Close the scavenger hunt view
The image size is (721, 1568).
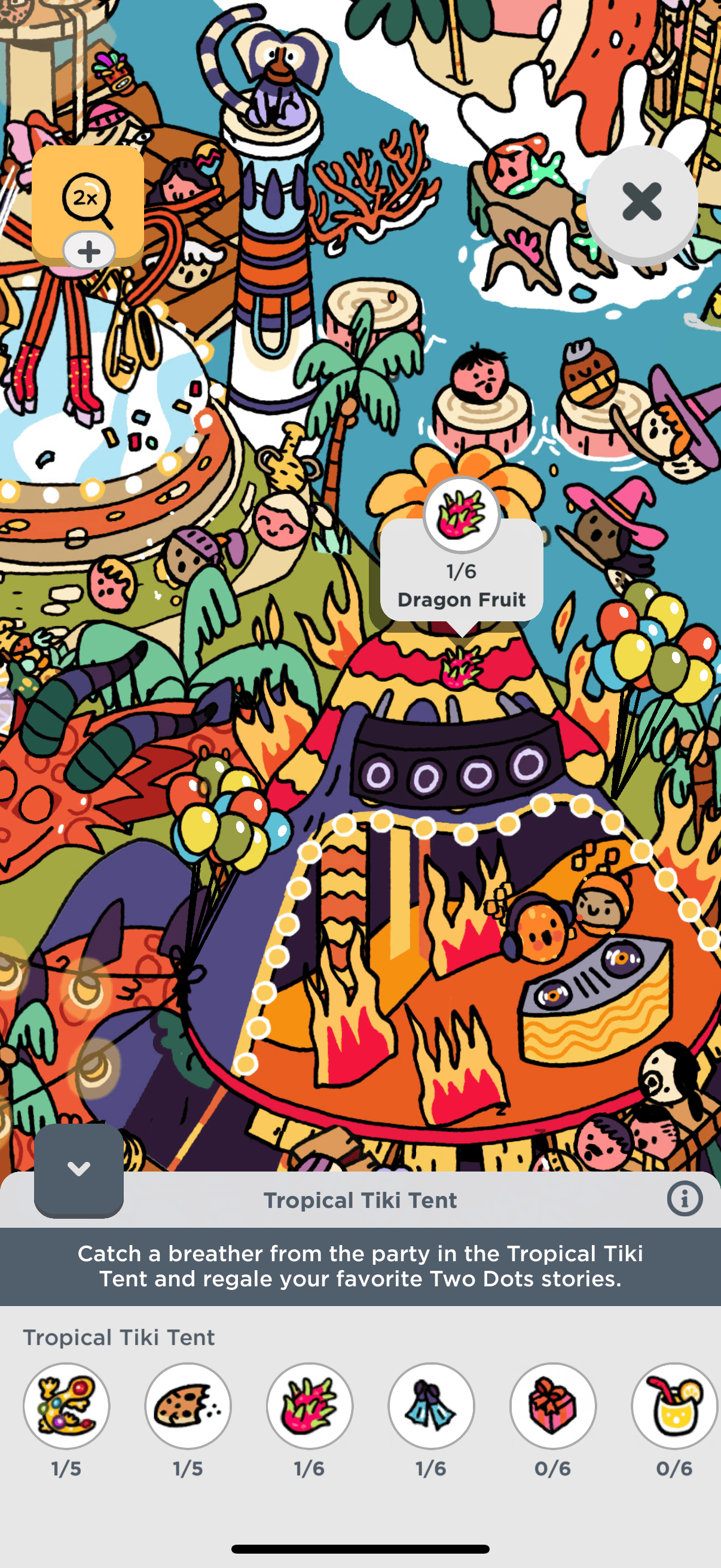[x=641, y=202]
